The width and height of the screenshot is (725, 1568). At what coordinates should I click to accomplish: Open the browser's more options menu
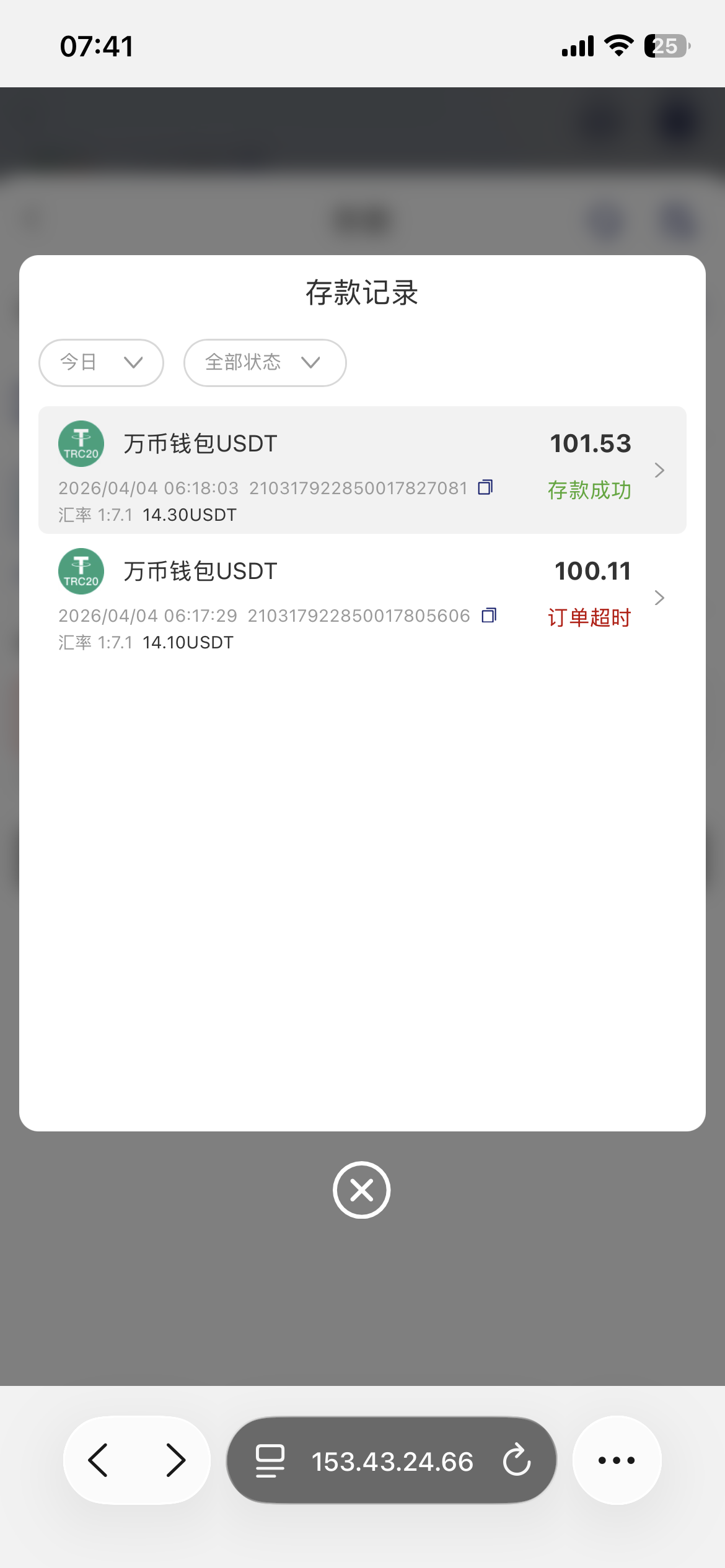point(617,1460)
